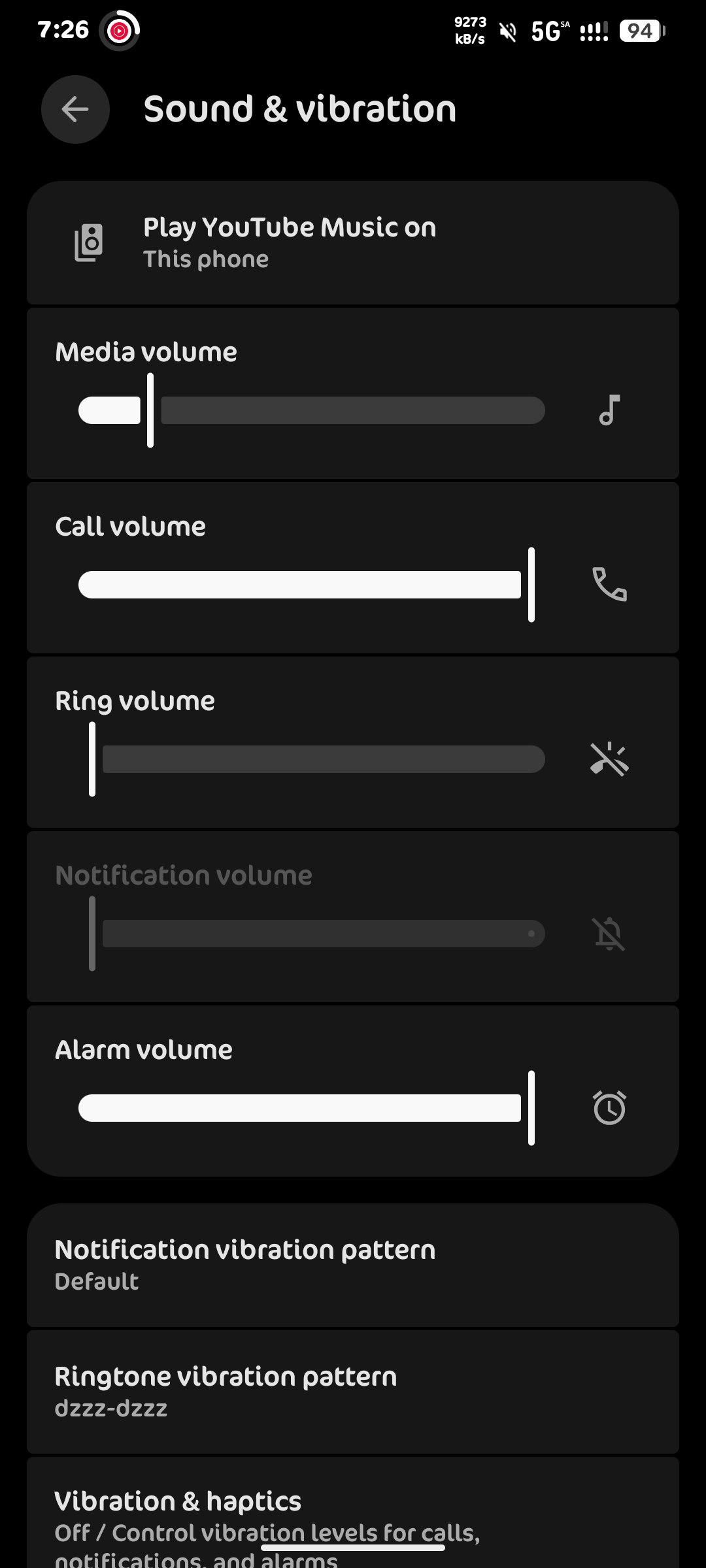Unmute ring via the crossed phone icon
Screen dimensions: 706x1568
pos(609,759)
